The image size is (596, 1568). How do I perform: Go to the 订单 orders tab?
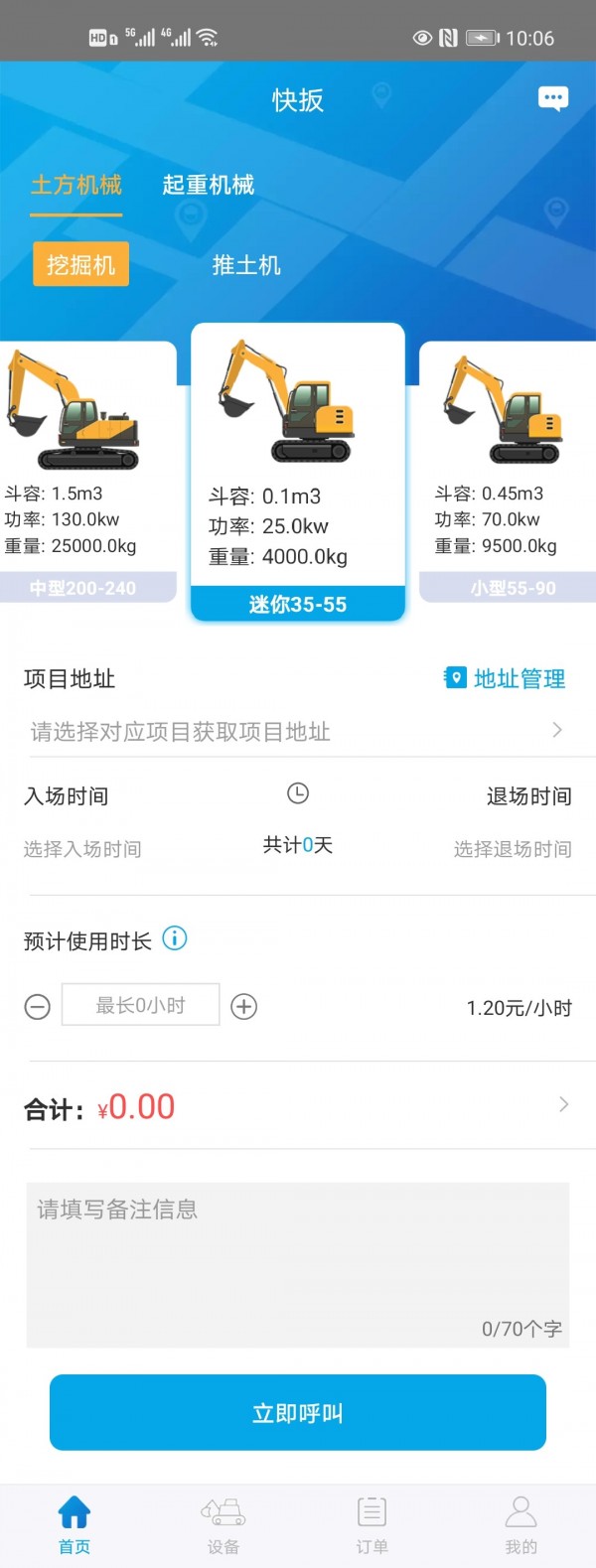372,1524
